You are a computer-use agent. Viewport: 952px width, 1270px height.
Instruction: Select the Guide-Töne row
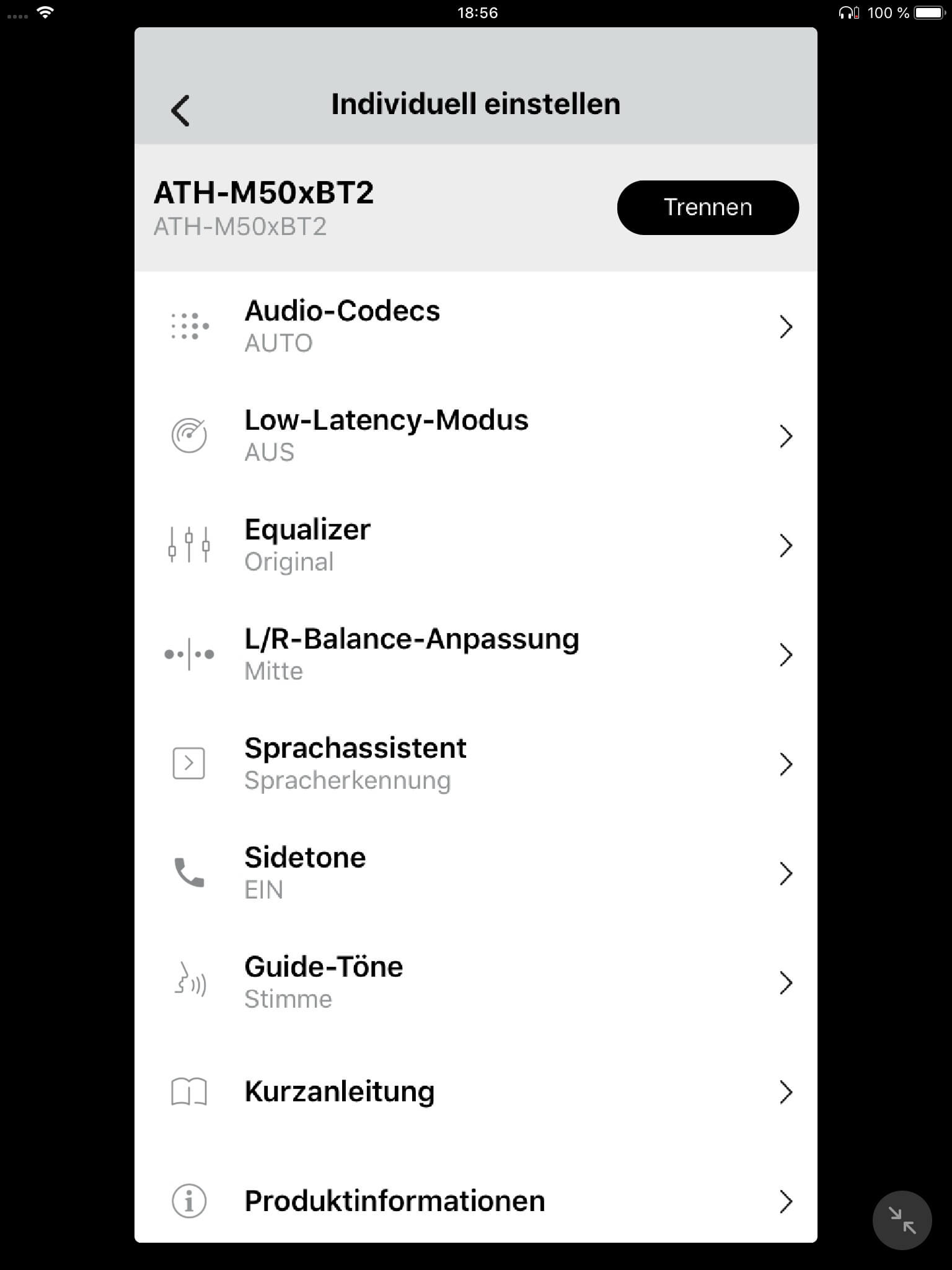[475, 982]
